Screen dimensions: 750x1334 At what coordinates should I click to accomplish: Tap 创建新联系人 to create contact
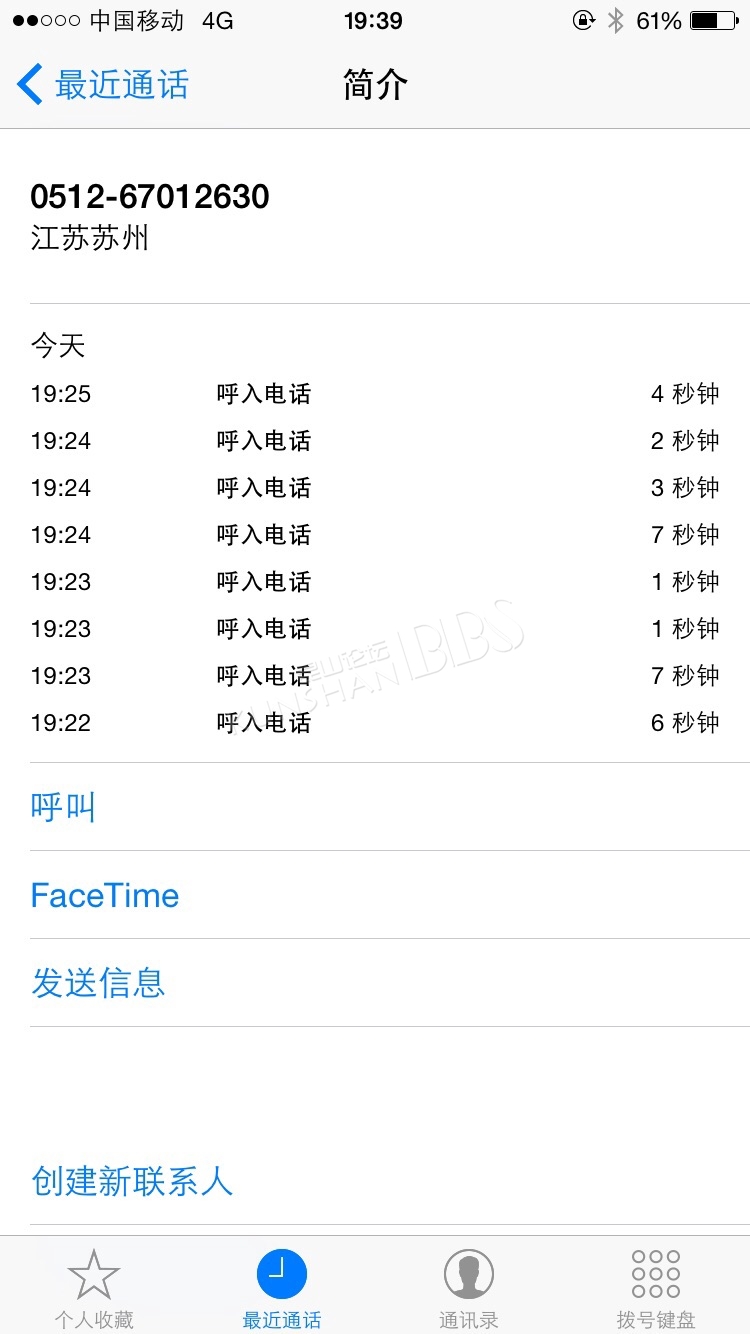pos(132,1181)
